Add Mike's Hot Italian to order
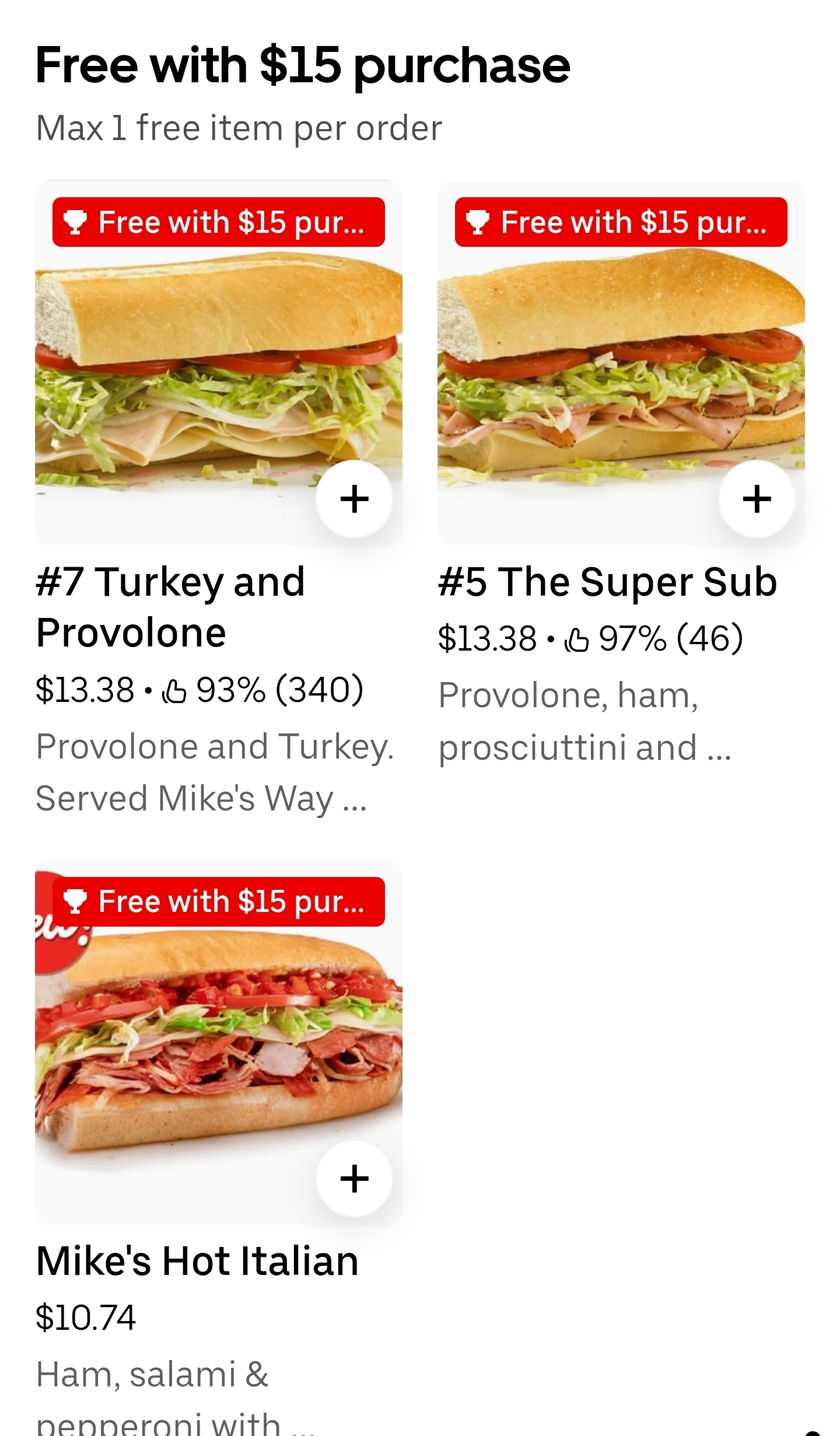This screenshot has width=840, height=1436. click(x=354, y=1178)
